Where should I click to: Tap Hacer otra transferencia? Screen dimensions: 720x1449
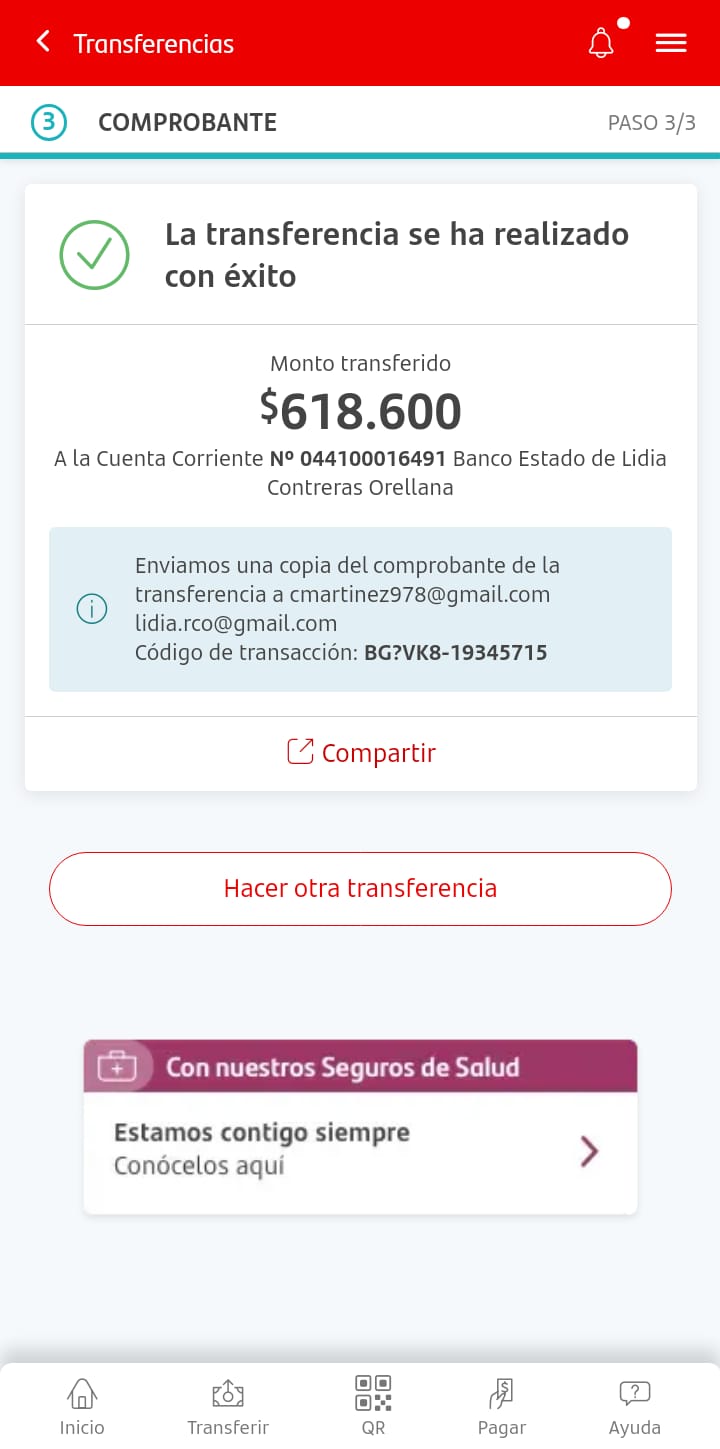pos(360,889)
